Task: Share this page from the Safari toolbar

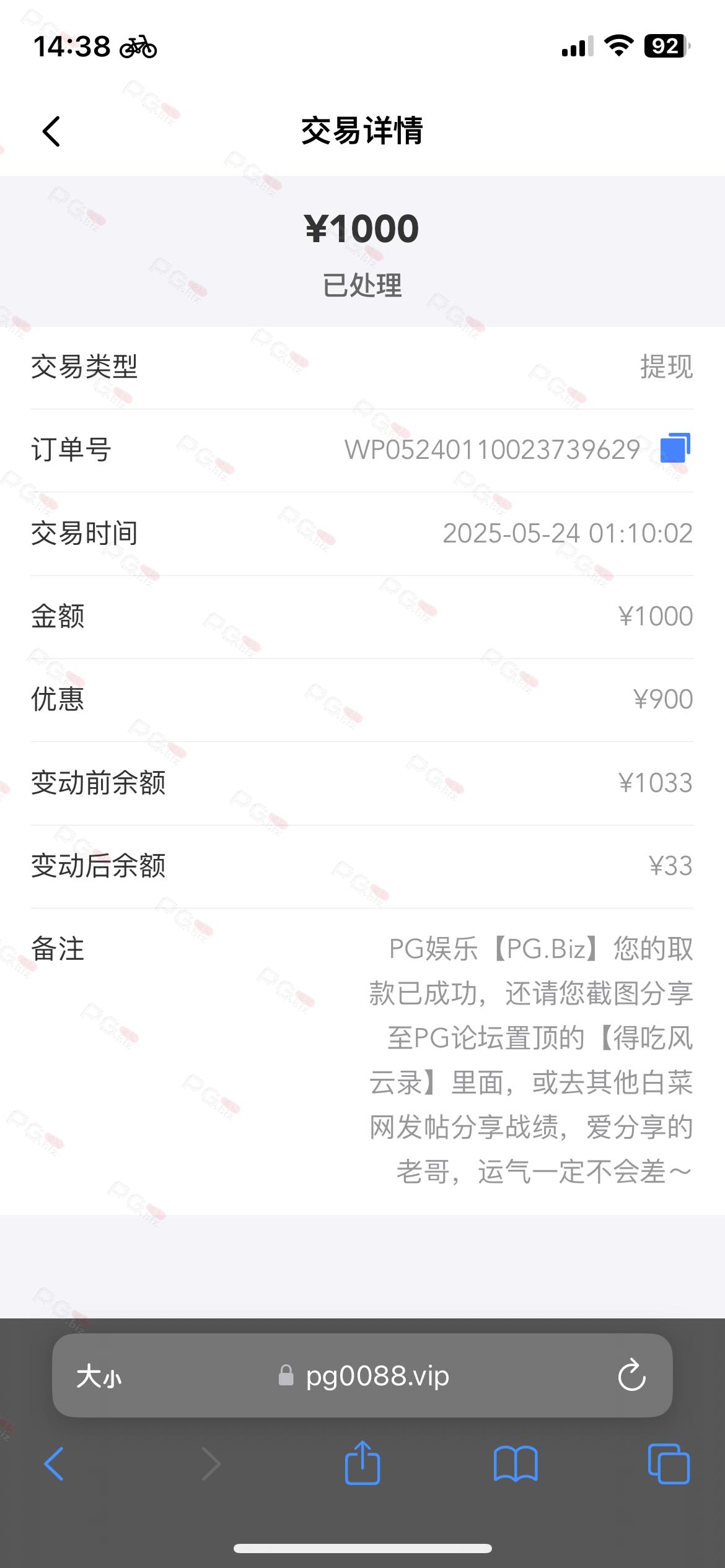Action: click(362, 1462)
